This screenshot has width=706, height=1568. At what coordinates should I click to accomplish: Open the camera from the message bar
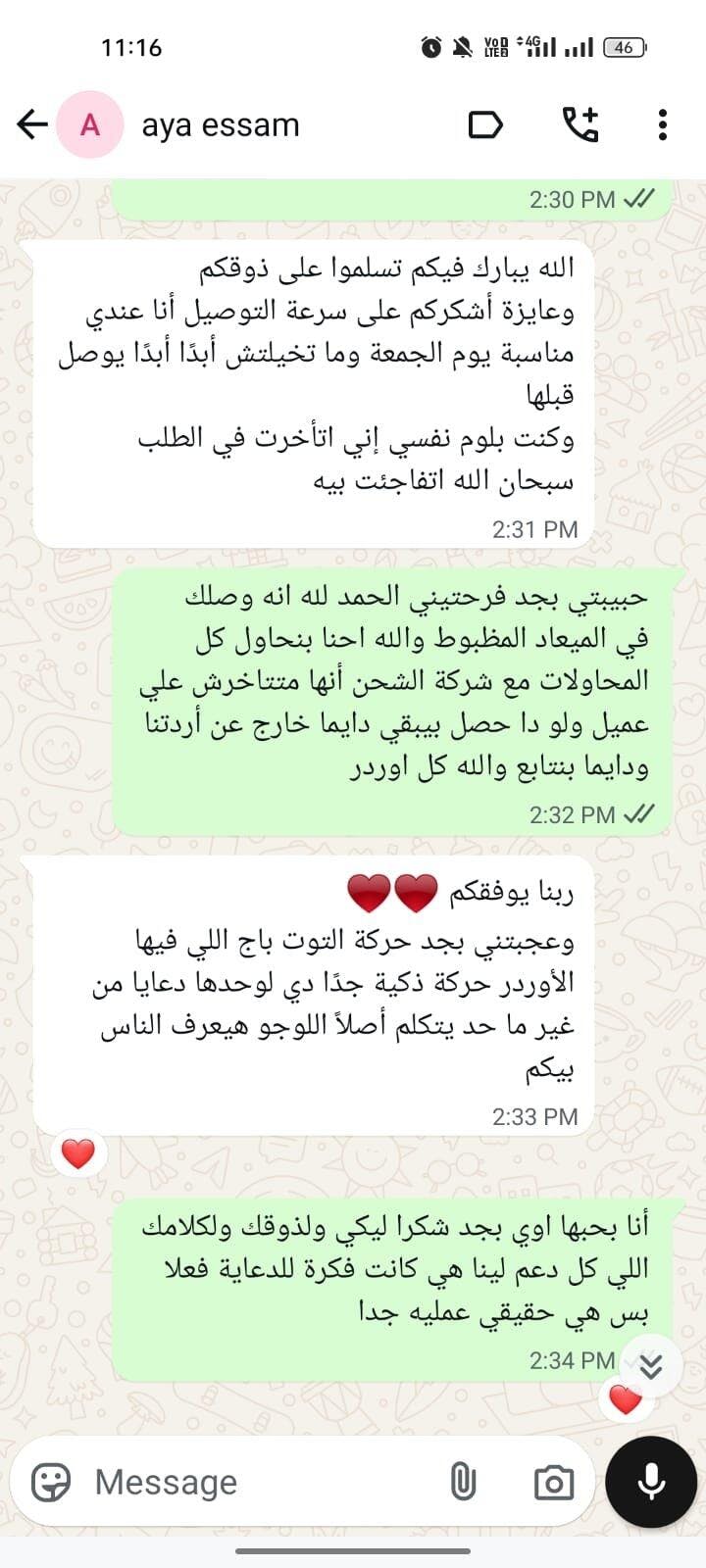554,1483
